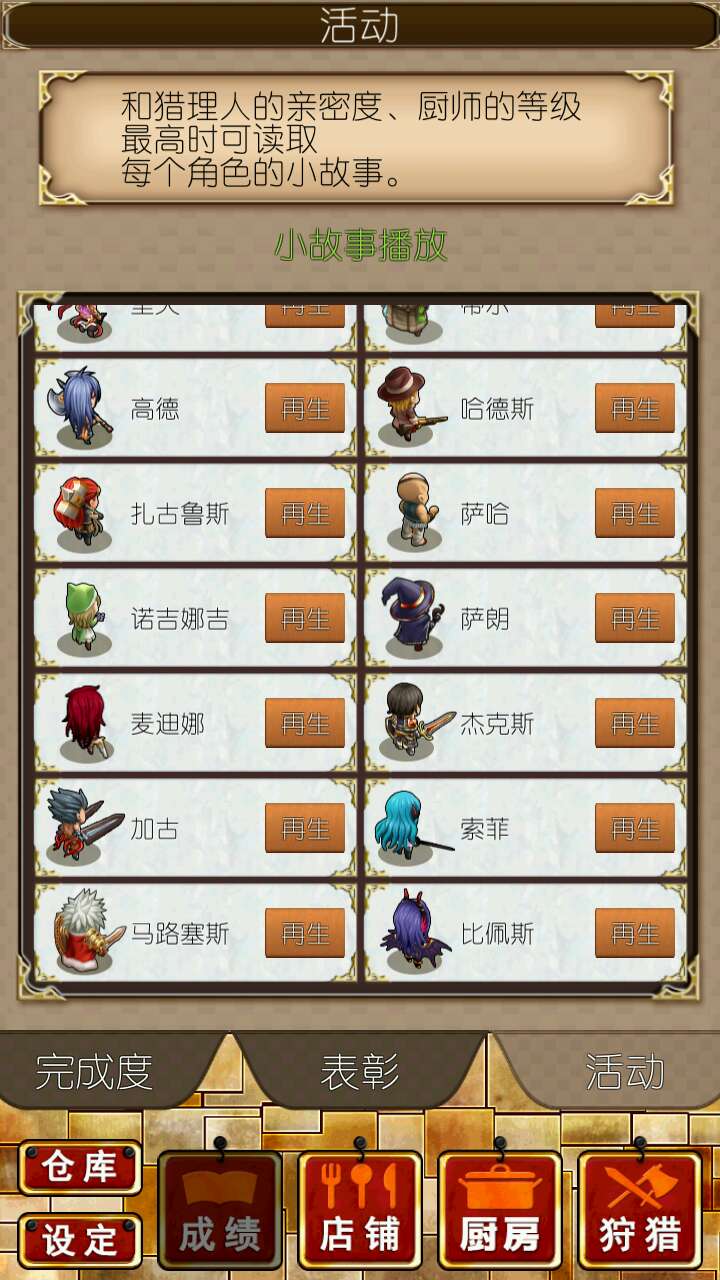Switch to the 表彰 tab
The width and height of the screenshot is (720, 1280).
point(360,1072)
